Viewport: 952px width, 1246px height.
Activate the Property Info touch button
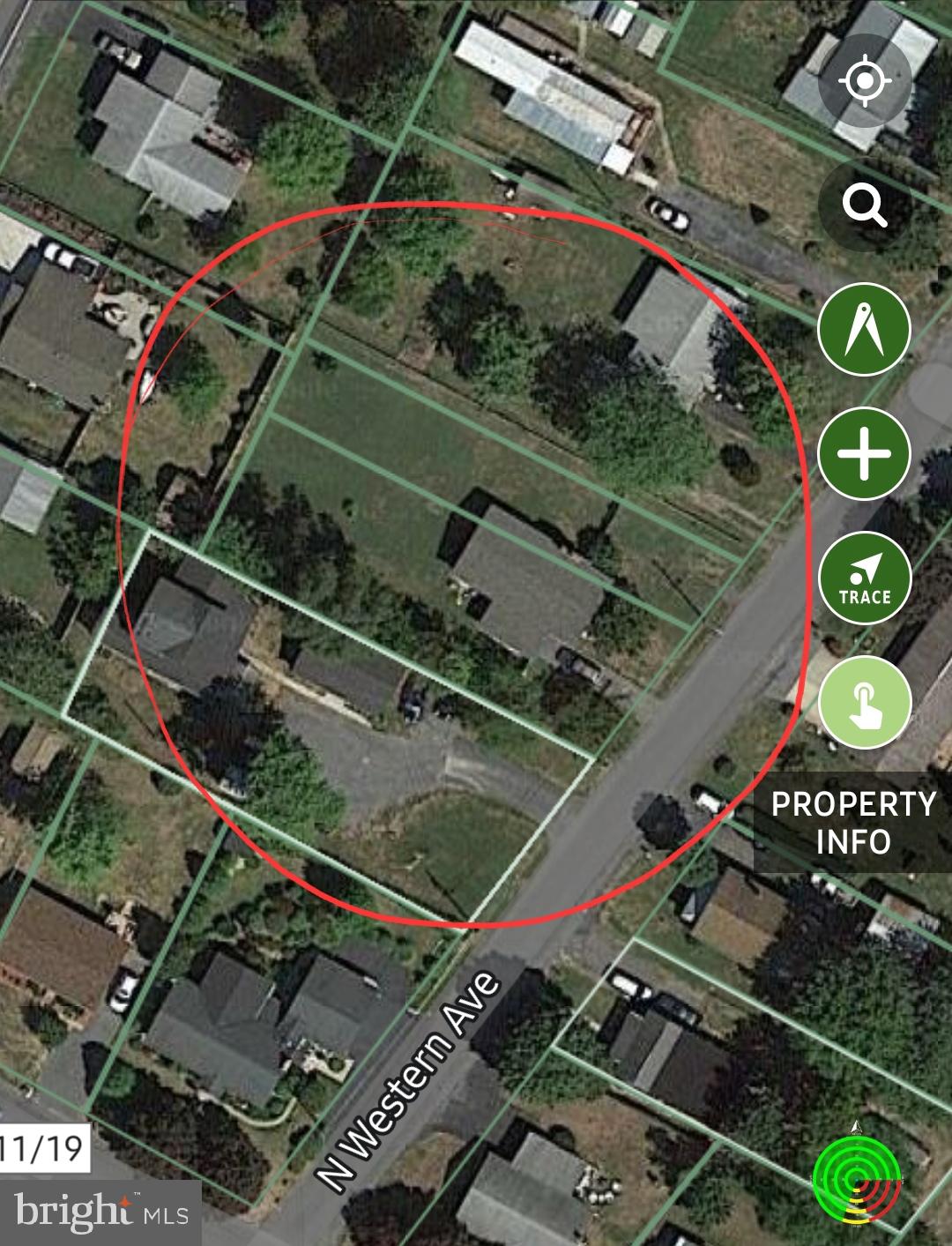click(x=864, y=703)
